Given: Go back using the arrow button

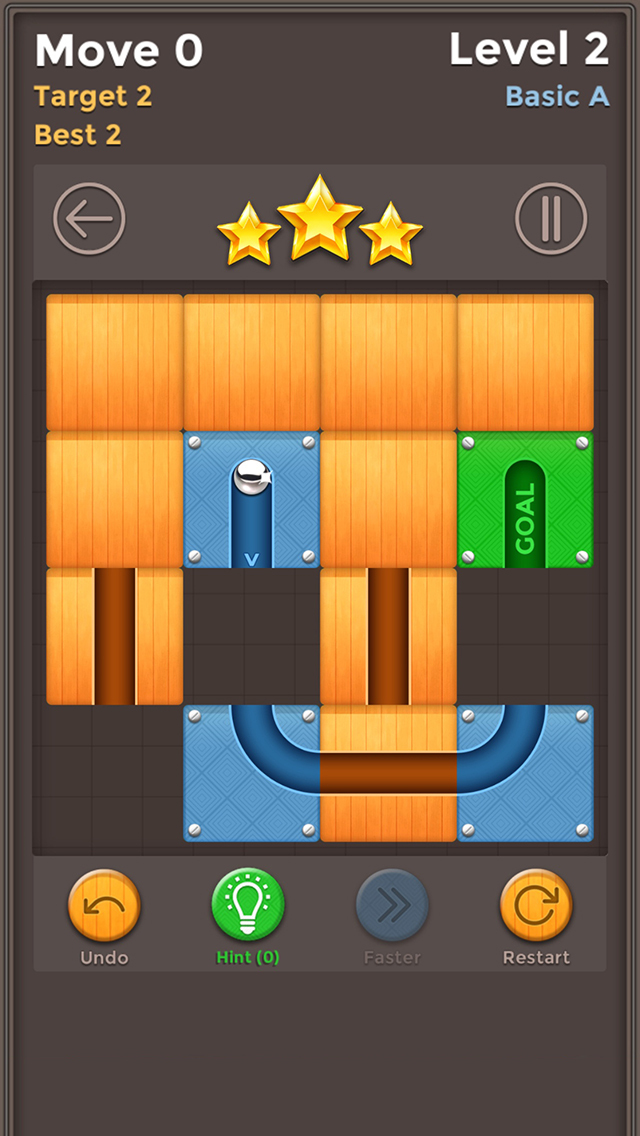Looking at the screenshot, I should point(89,219).
